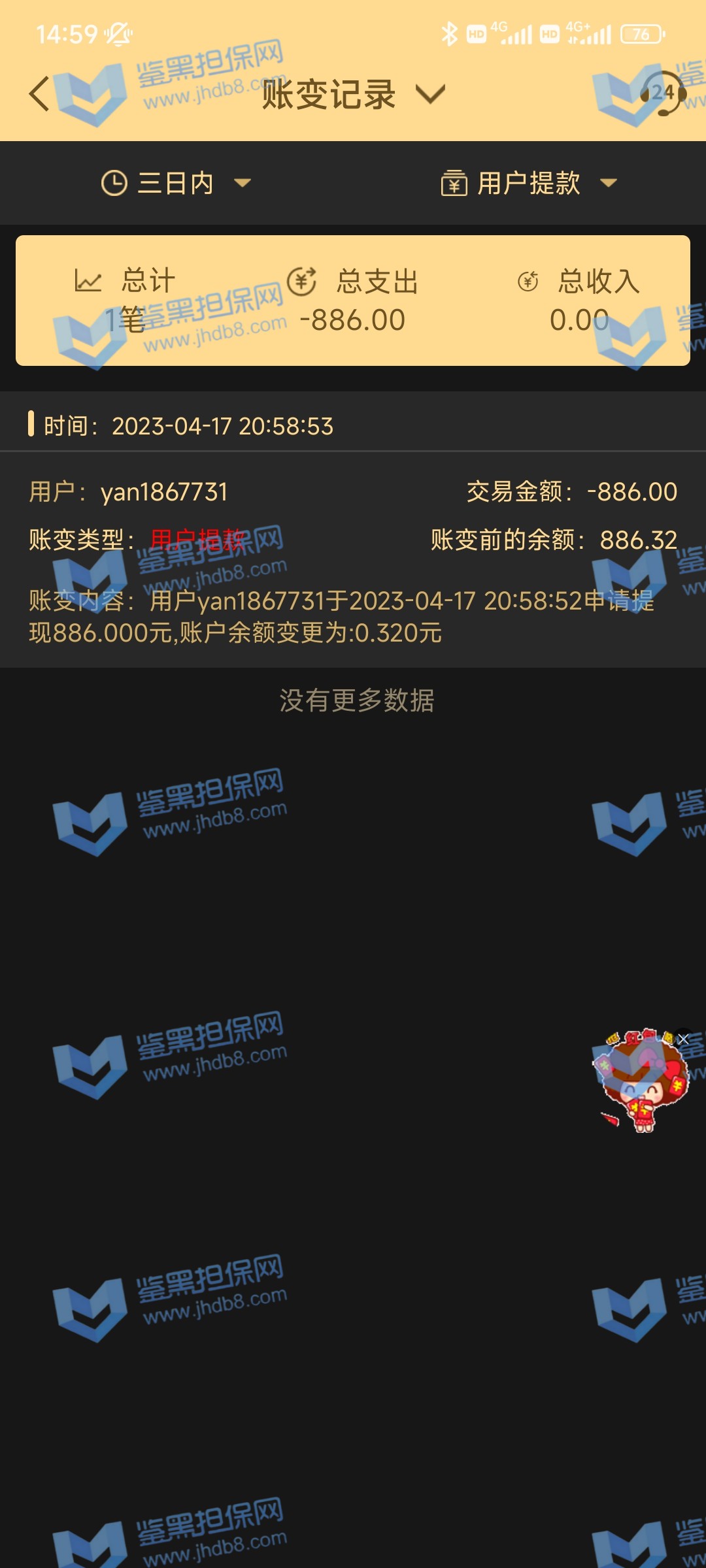Open the 用户提款 type filter
706x1568 pixels.
[x=528, y=183]
